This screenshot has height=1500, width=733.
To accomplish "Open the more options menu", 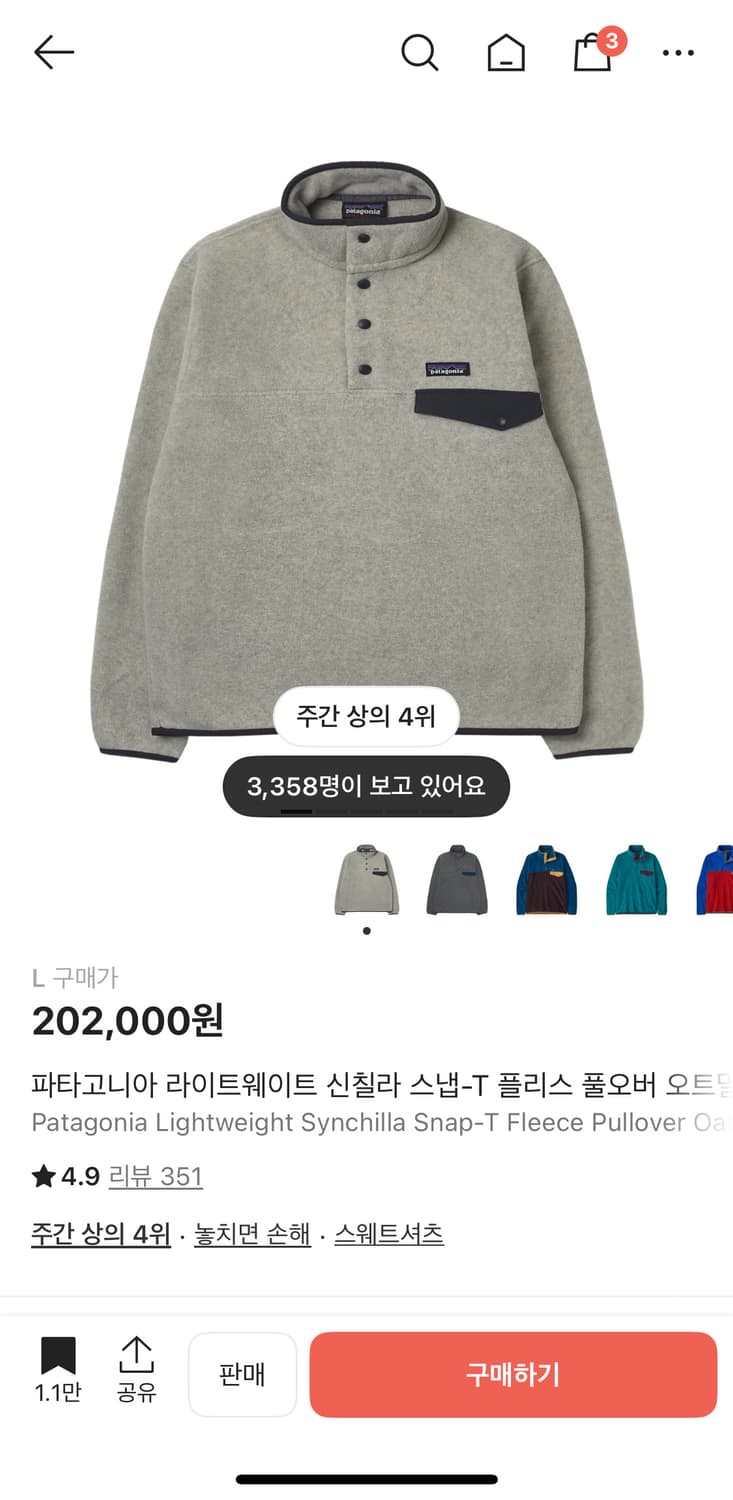I will [678, 52].
